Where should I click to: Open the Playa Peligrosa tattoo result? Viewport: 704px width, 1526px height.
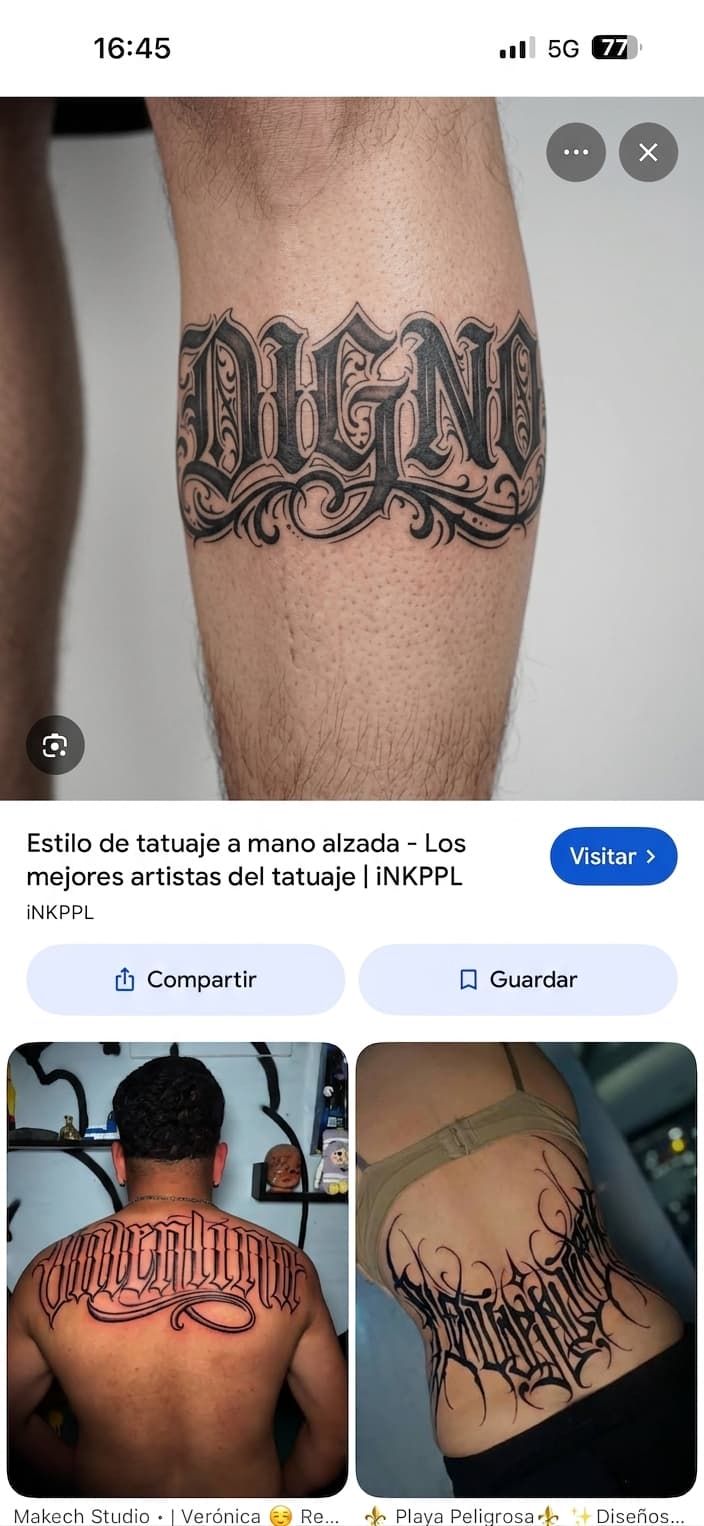[x=526, y=1268]
